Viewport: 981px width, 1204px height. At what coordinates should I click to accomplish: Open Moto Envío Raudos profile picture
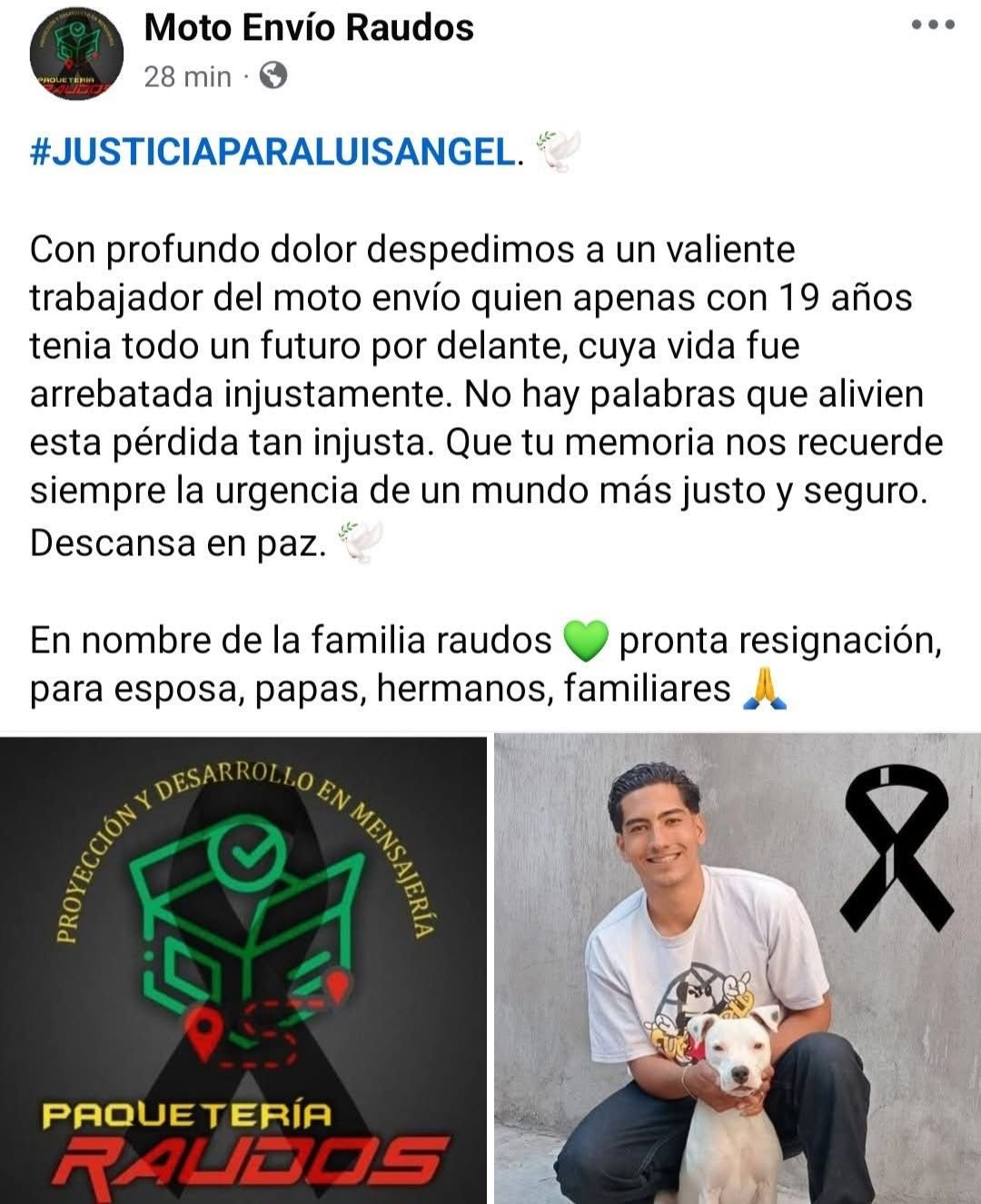click(70, 55)
